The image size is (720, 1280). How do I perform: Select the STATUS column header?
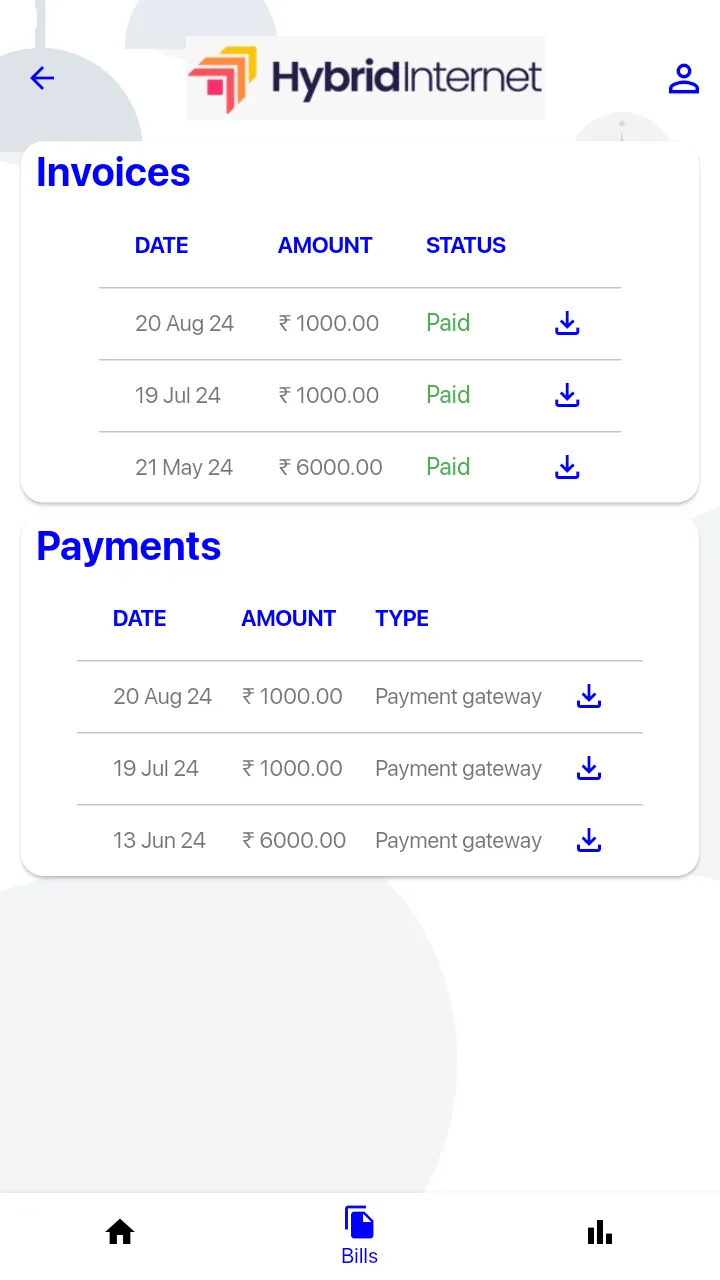(x=466, y=245)
